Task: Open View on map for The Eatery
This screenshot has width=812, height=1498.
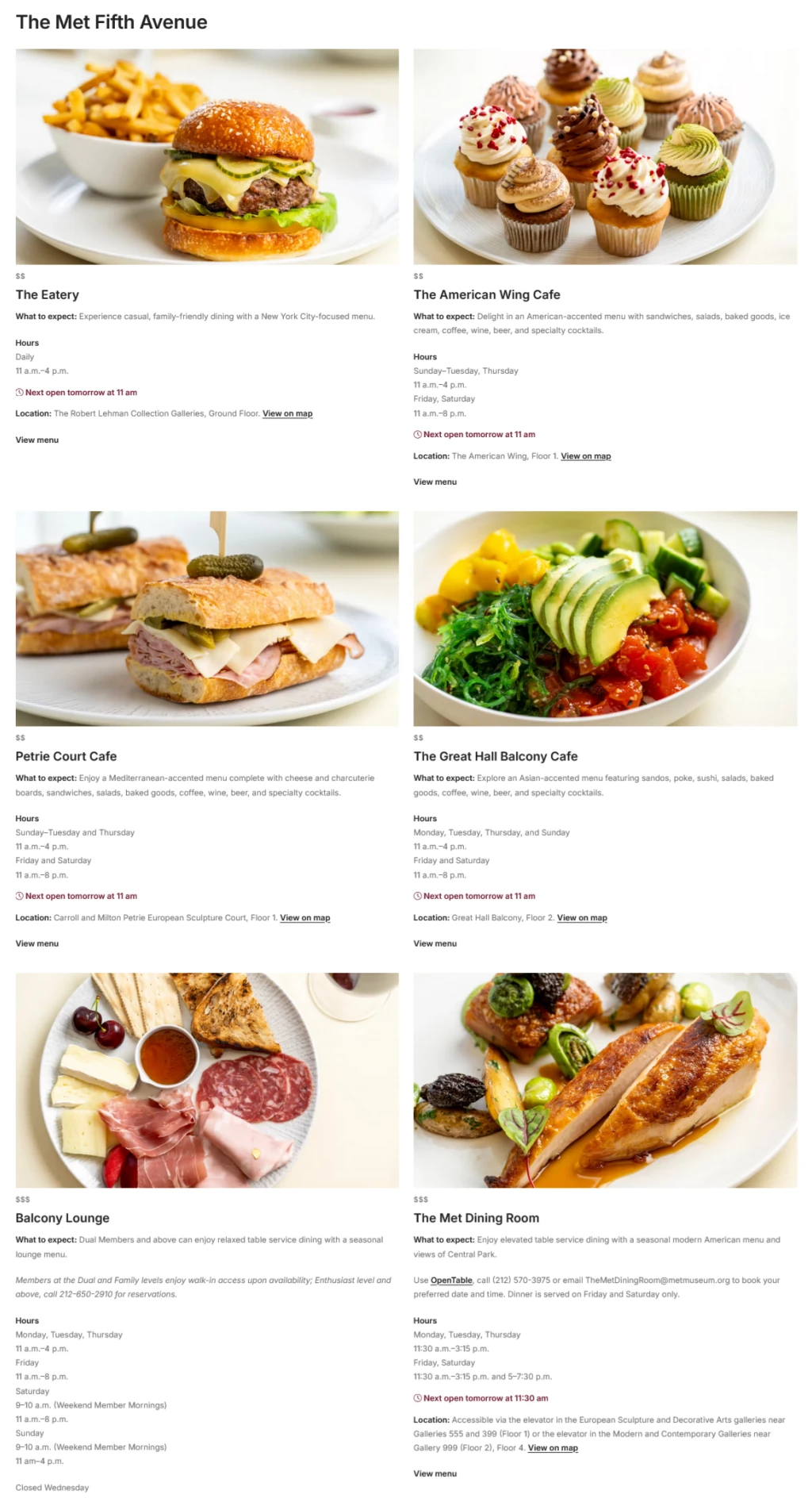Action: tap(287, 413)
